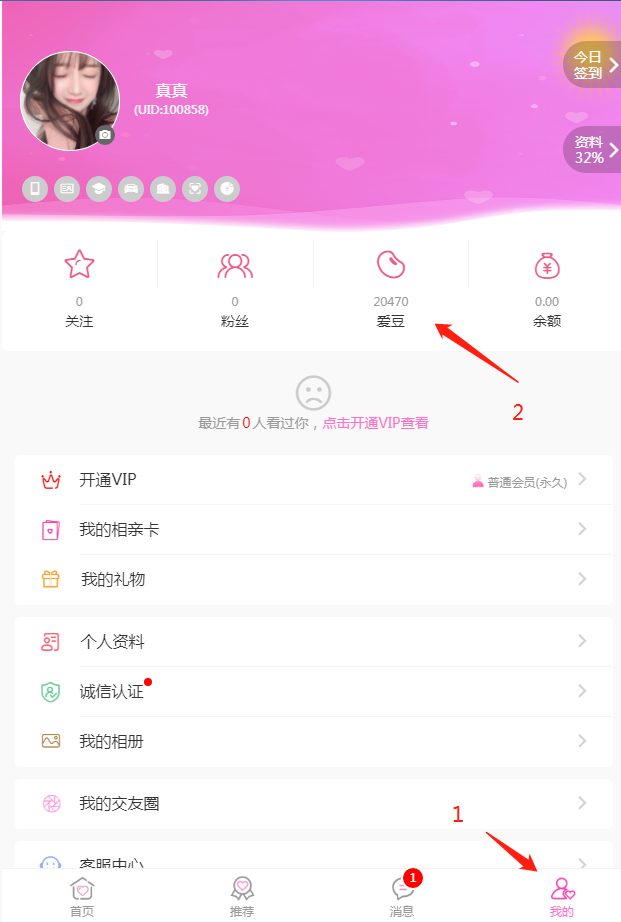621x922 pixels.
Task: View the 粉丝 fans list
Action: point(235,290)
